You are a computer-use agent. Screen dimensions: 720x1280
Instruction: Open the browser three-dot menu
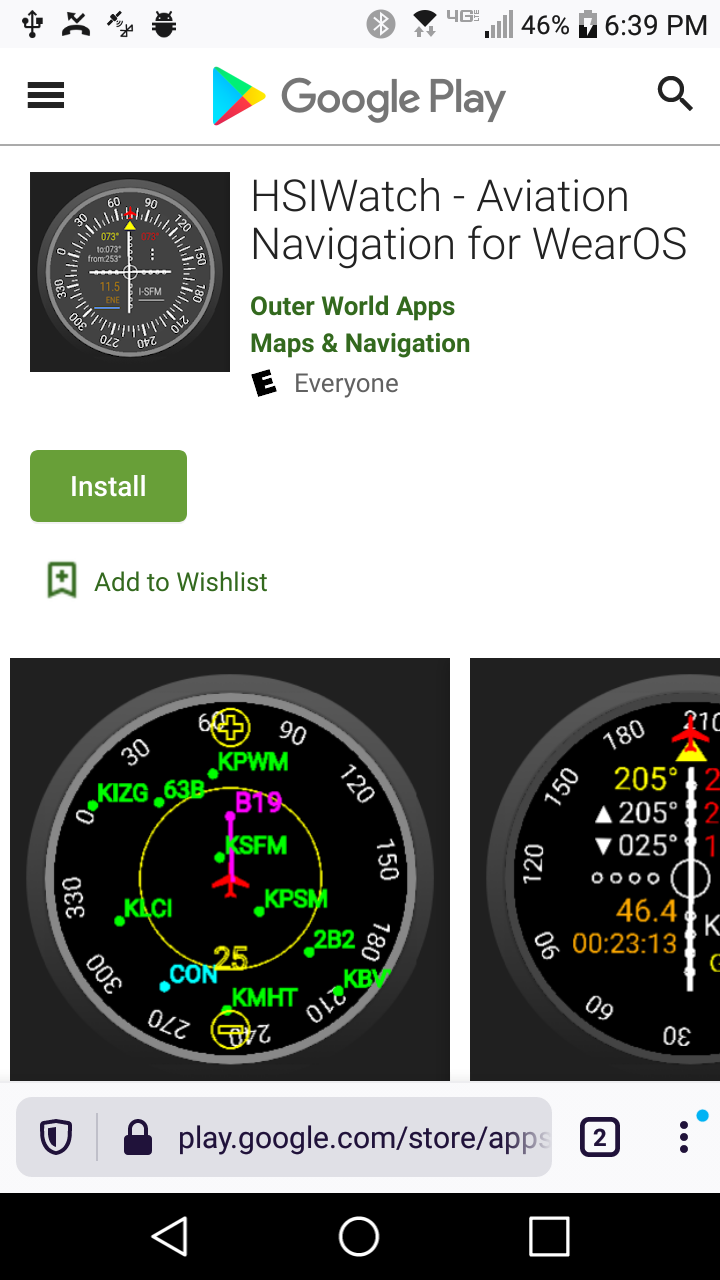[684, 1137]
